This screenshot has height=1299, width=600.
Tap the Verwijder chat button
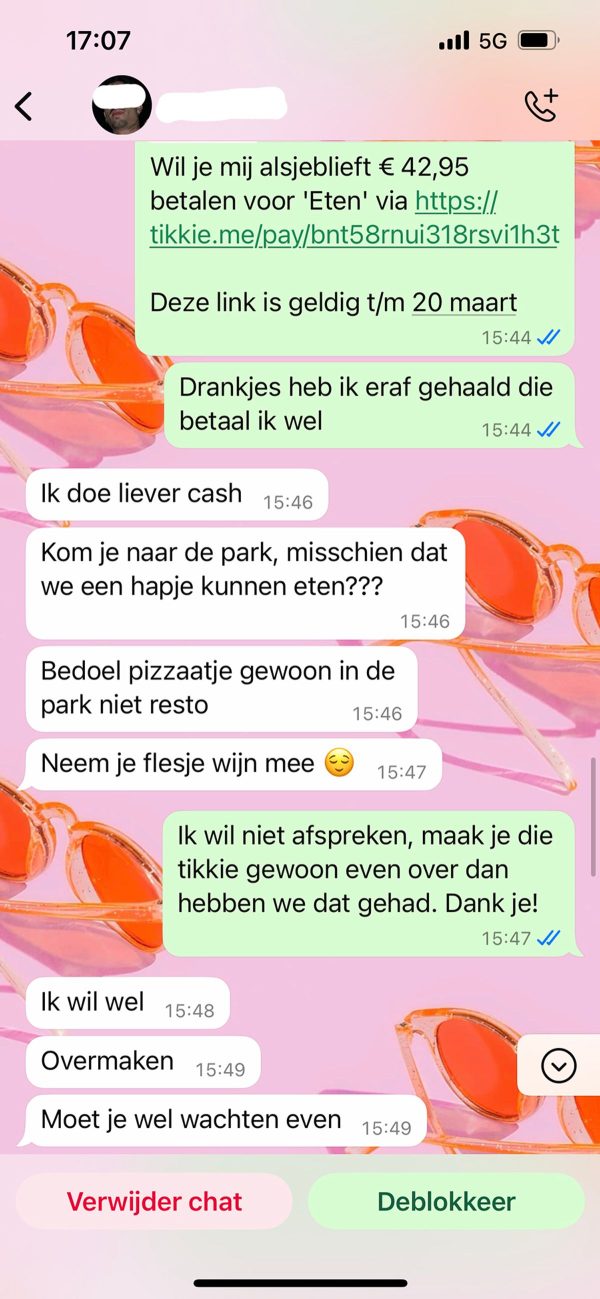pyautogui.click(x=154, y=1201)
